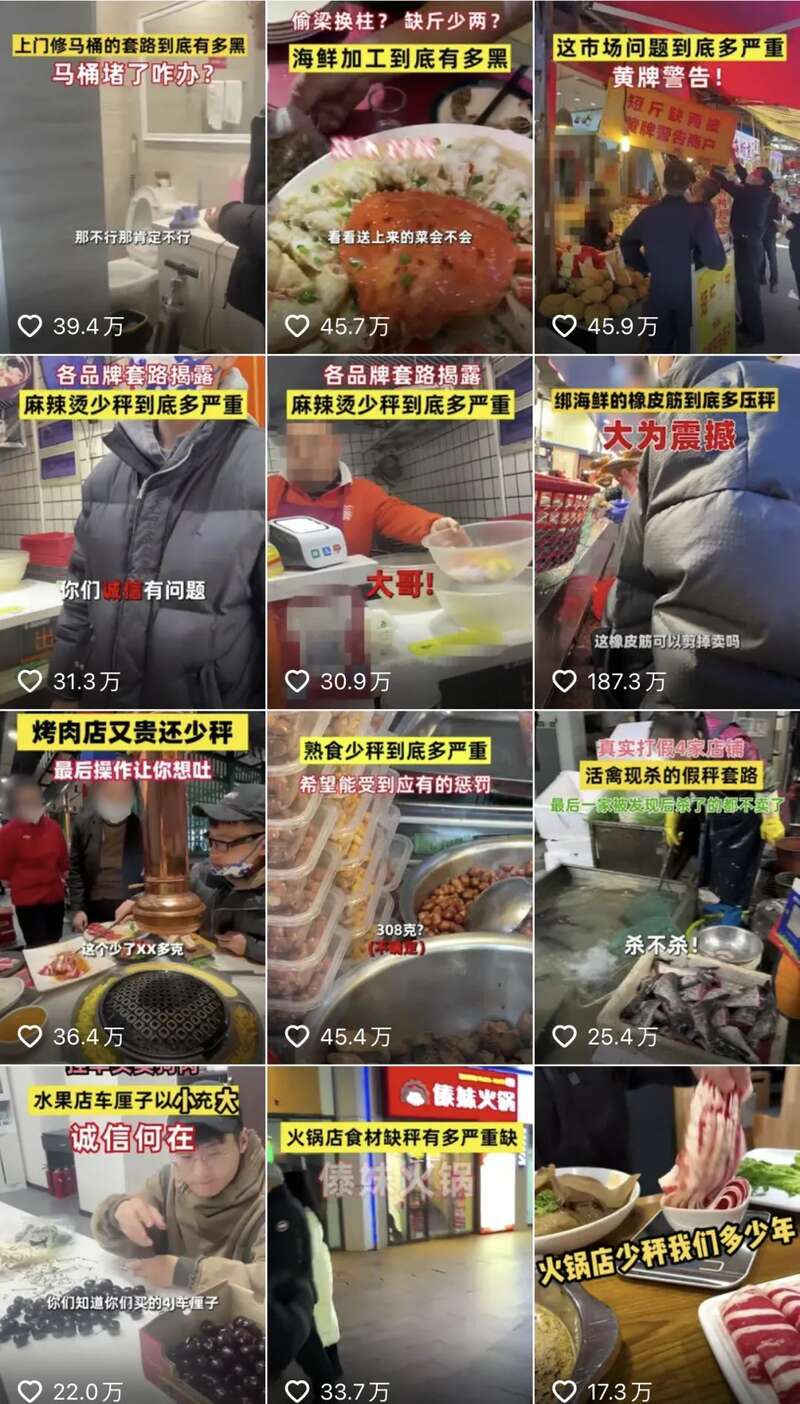This screenshot has width=800, height=1404.
Task: Watch the 绑海鲜的橡皮筋到底多压秤 video
Action: [668, 532]
